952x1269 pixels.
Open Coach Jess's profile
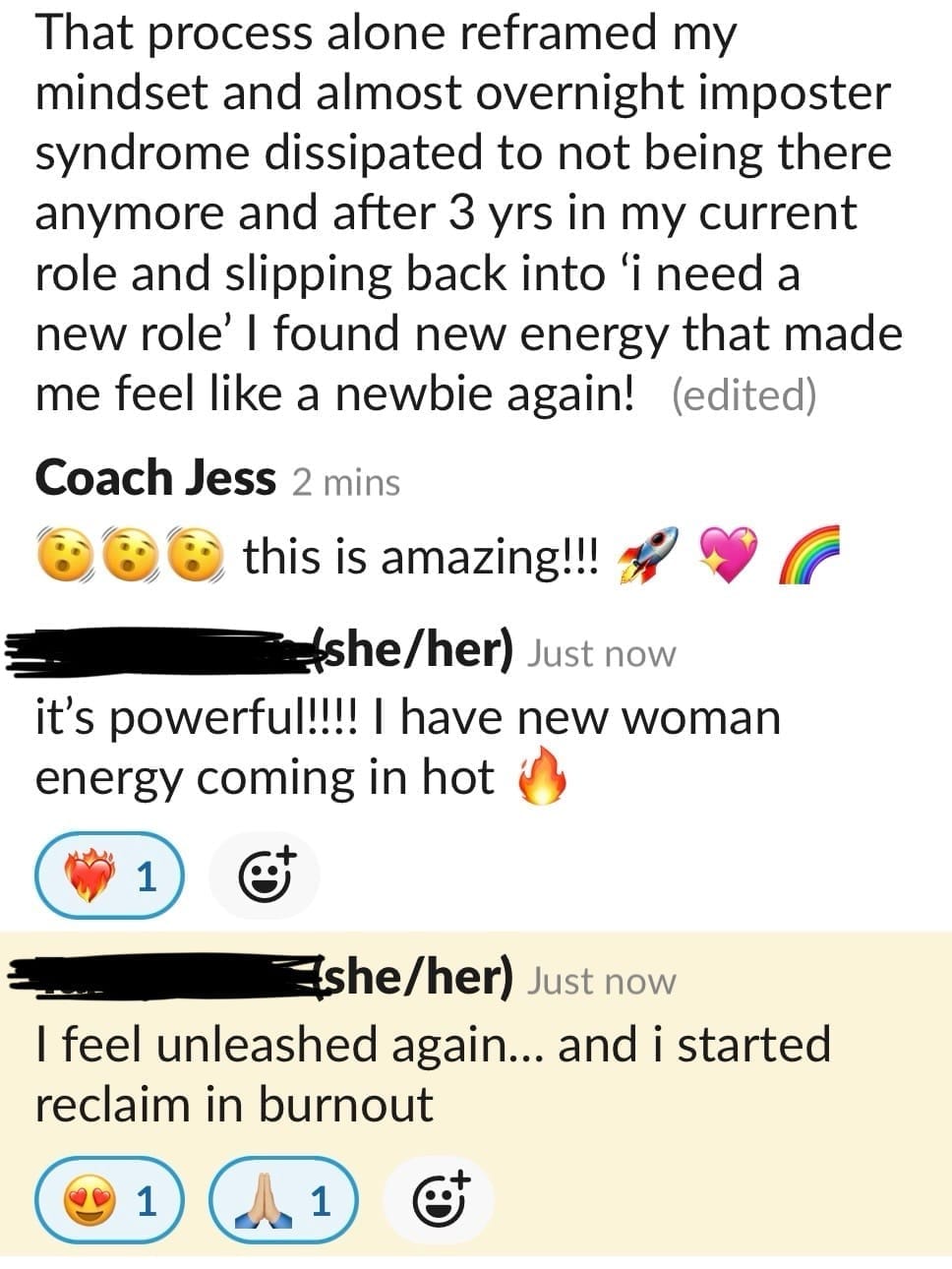(x=155, y=479)
